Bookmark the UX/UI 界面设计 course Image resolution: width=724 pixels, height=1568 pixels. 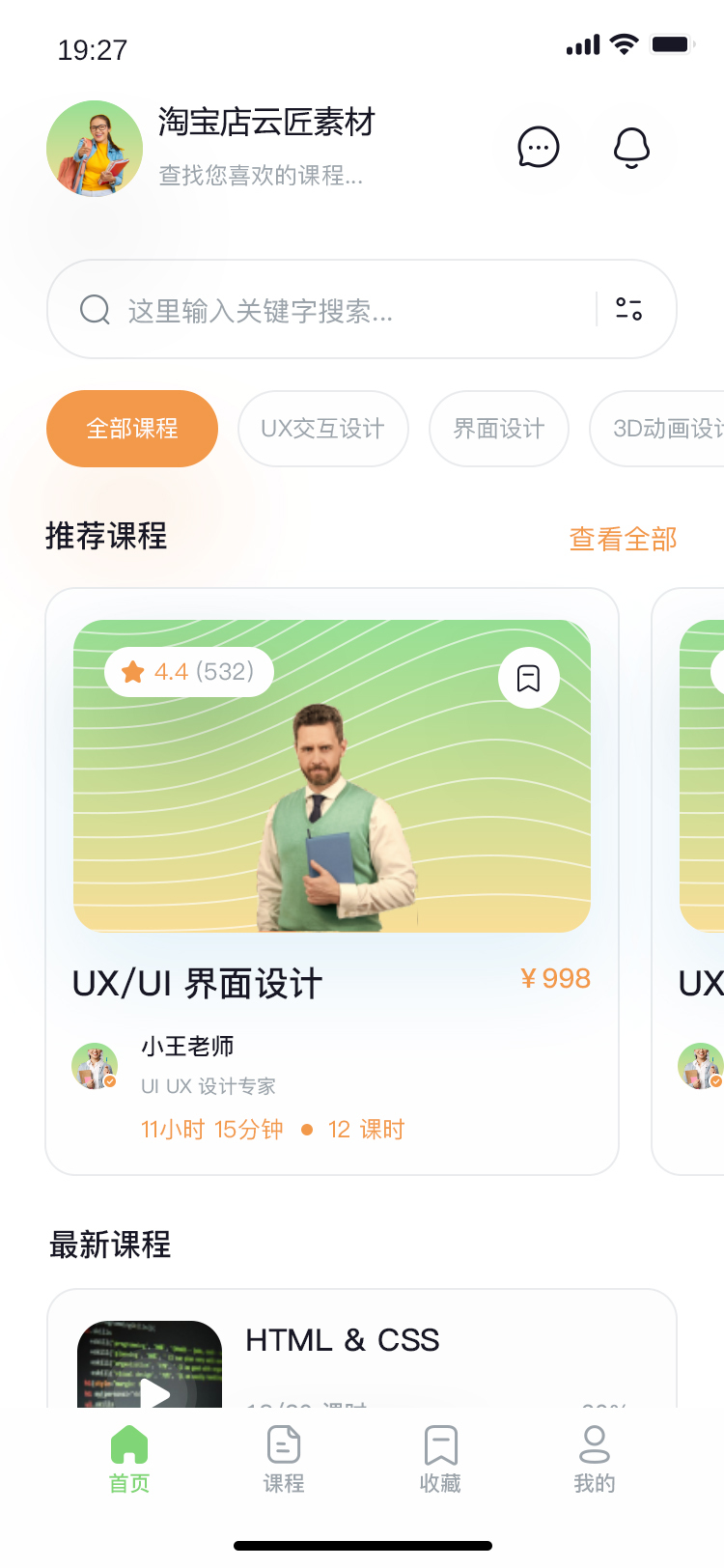point(528,679)
